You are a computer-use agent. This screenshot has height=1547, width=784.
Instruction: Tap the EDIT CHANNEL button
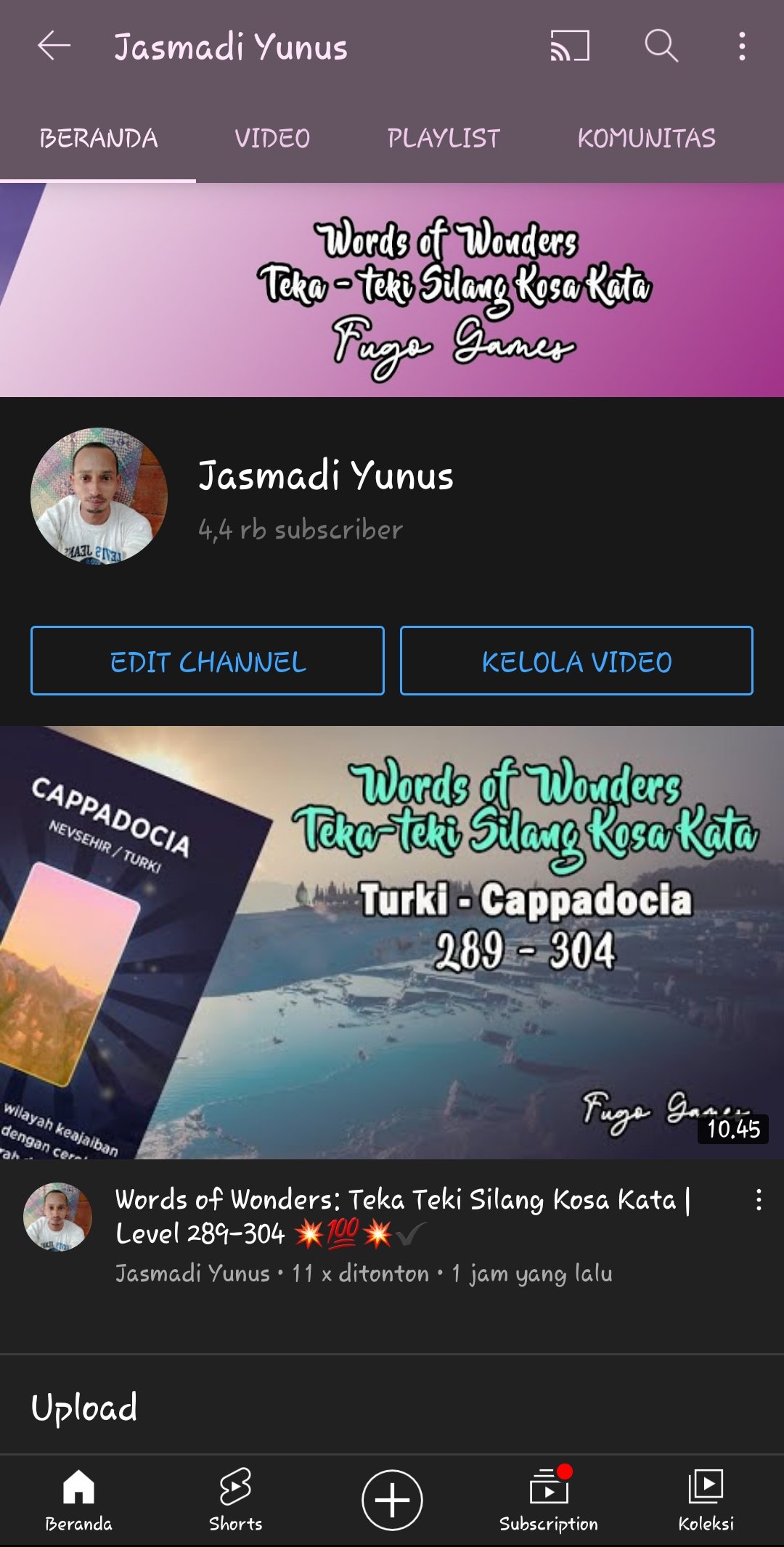(208, 661)
